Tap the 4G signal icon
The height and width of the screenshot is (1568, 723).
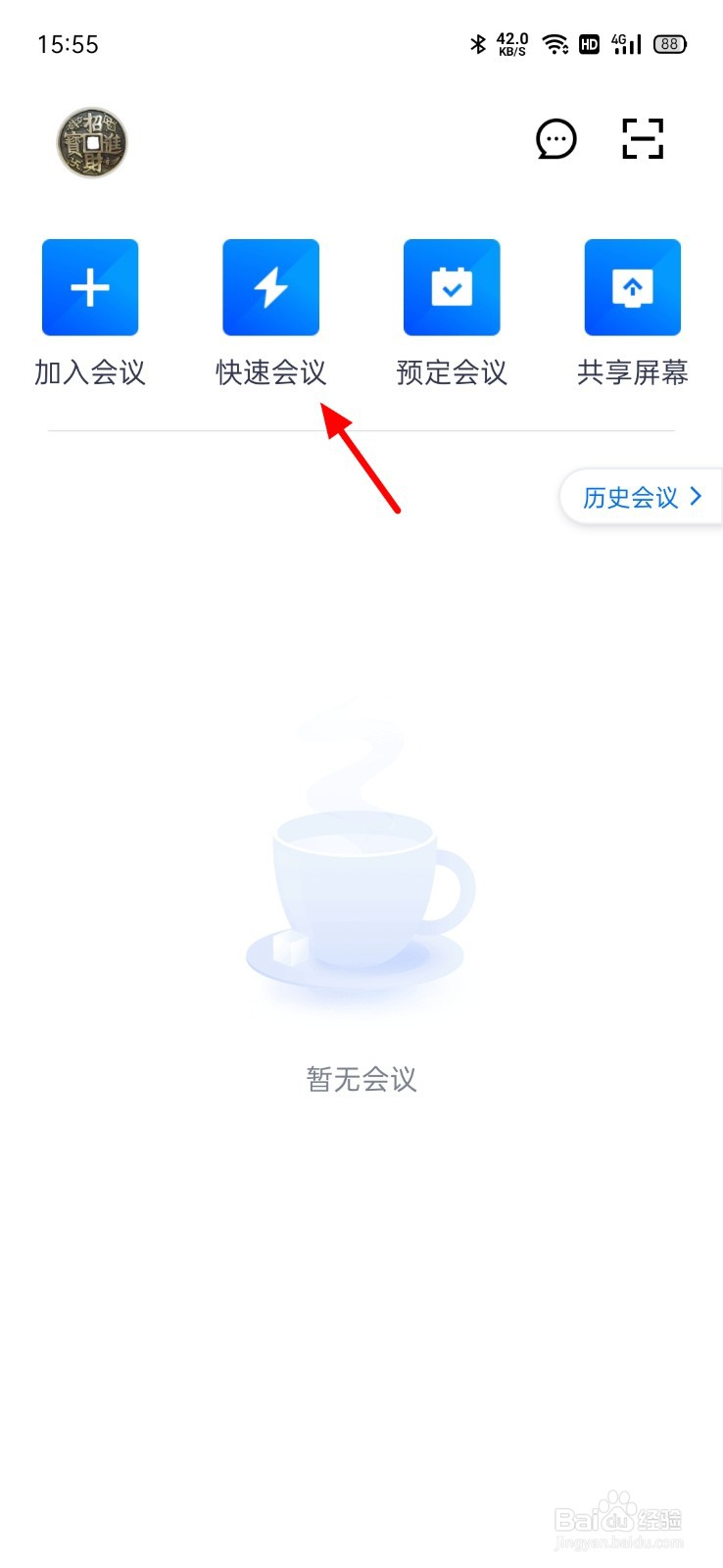[x=627, y=43]
